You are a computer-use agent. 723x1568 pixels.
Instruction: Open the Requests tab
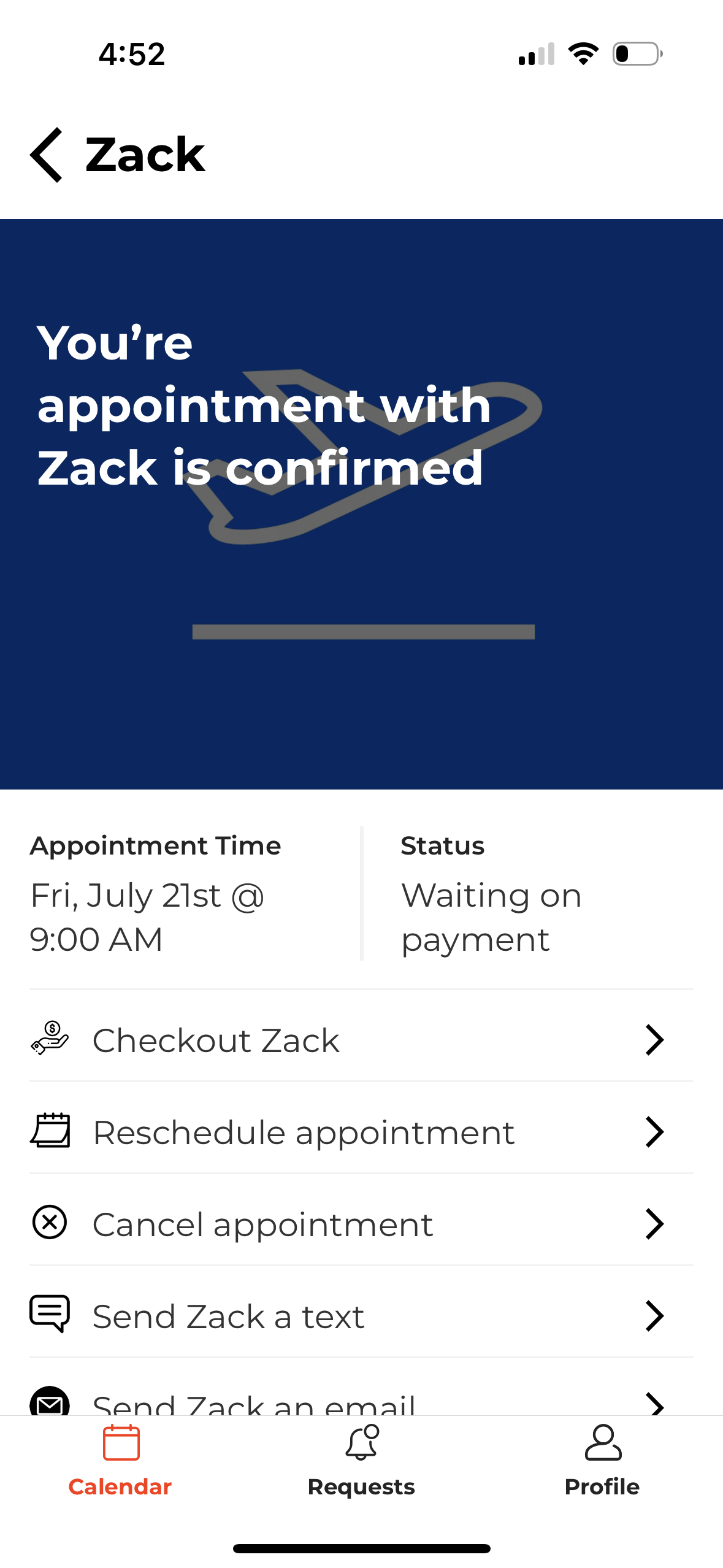361,1460
